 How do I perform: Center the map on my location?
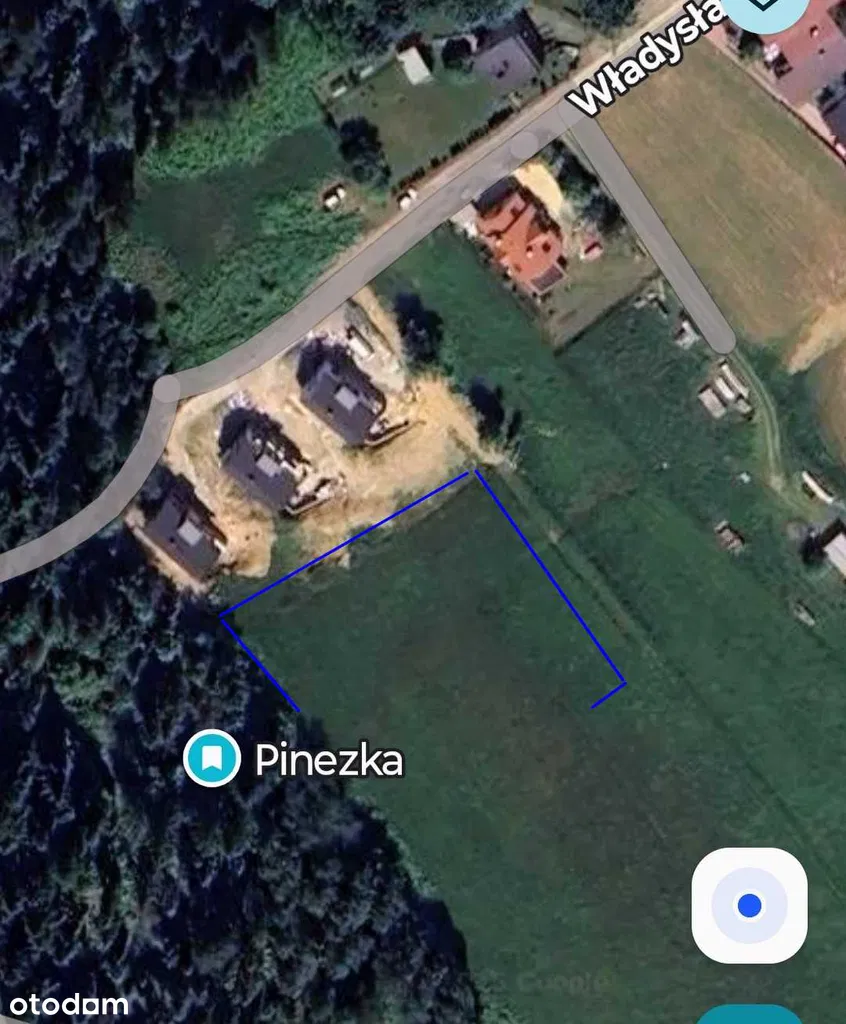coord(749,905)
